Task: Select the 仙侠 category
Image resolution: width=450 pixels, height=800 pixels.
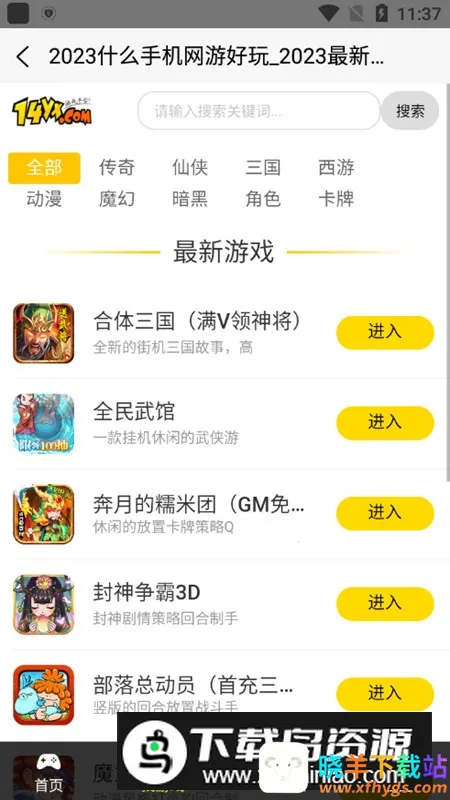Action: click(190, 167)
